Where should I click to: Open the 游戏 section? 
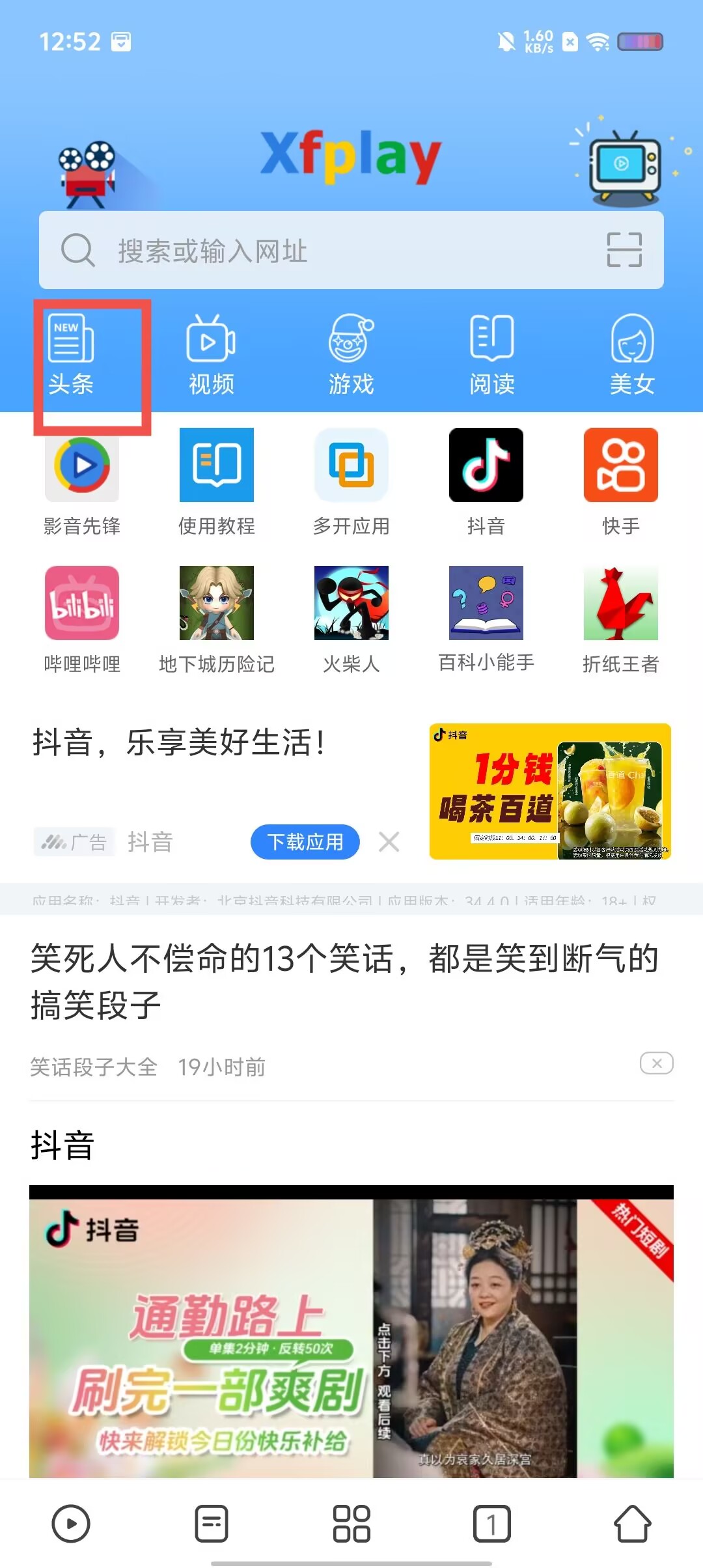351,356
